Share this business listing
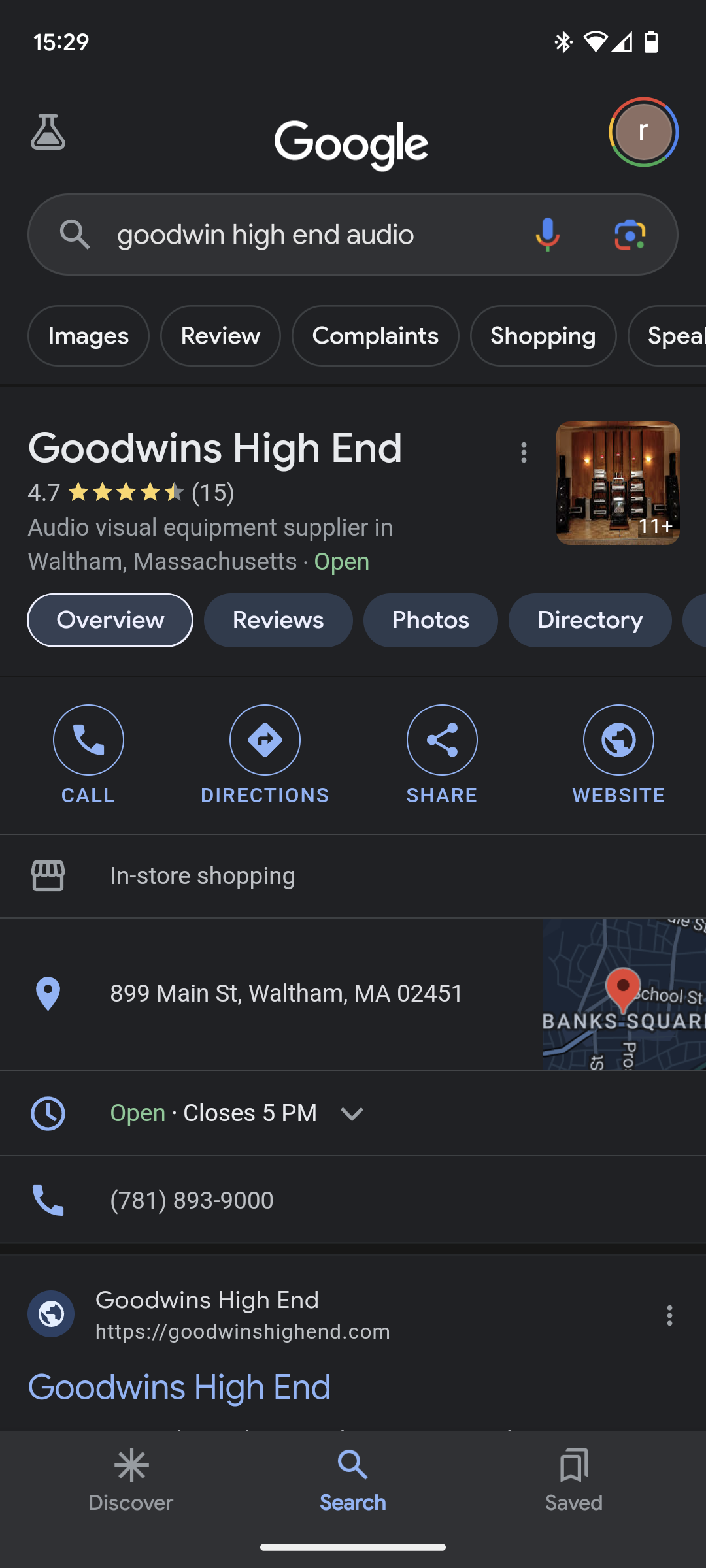 click(x=442, y=754)
